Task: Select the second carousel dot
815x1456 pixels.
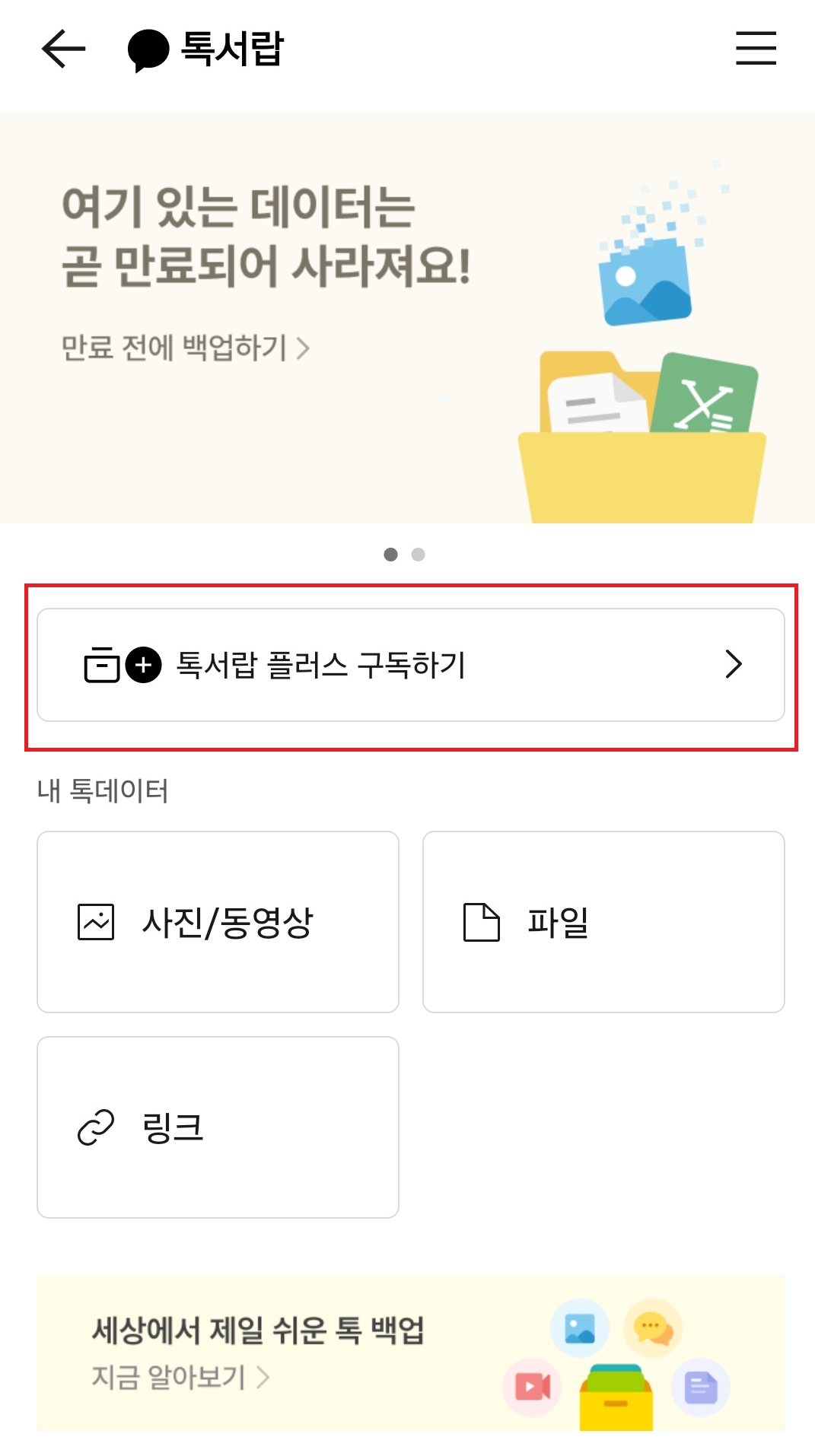Action: click(x=418, y=555)
